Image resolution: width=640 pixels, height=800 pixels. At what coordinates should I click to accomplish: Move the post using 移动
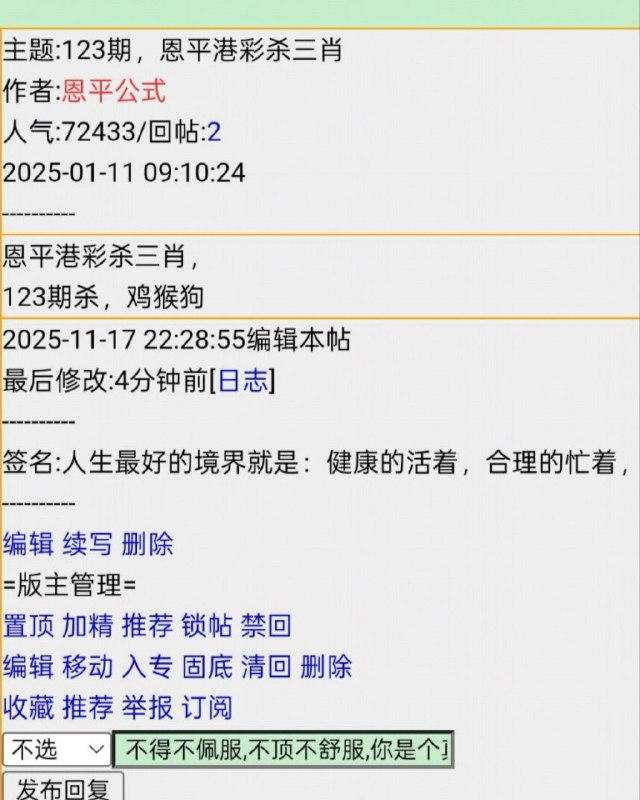pos(87,667)
